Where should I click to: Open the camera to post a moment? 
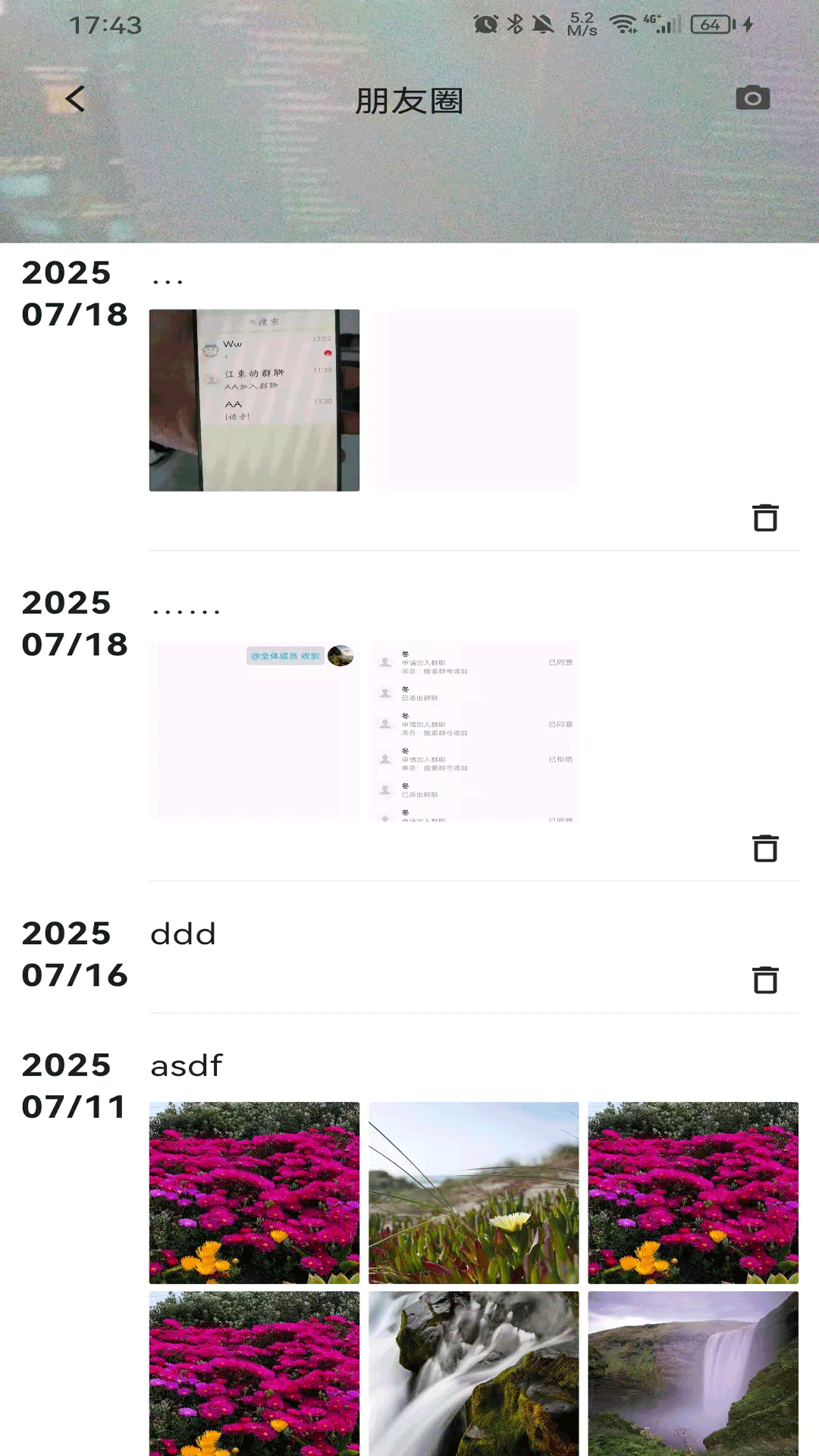[x=752, y=99]
